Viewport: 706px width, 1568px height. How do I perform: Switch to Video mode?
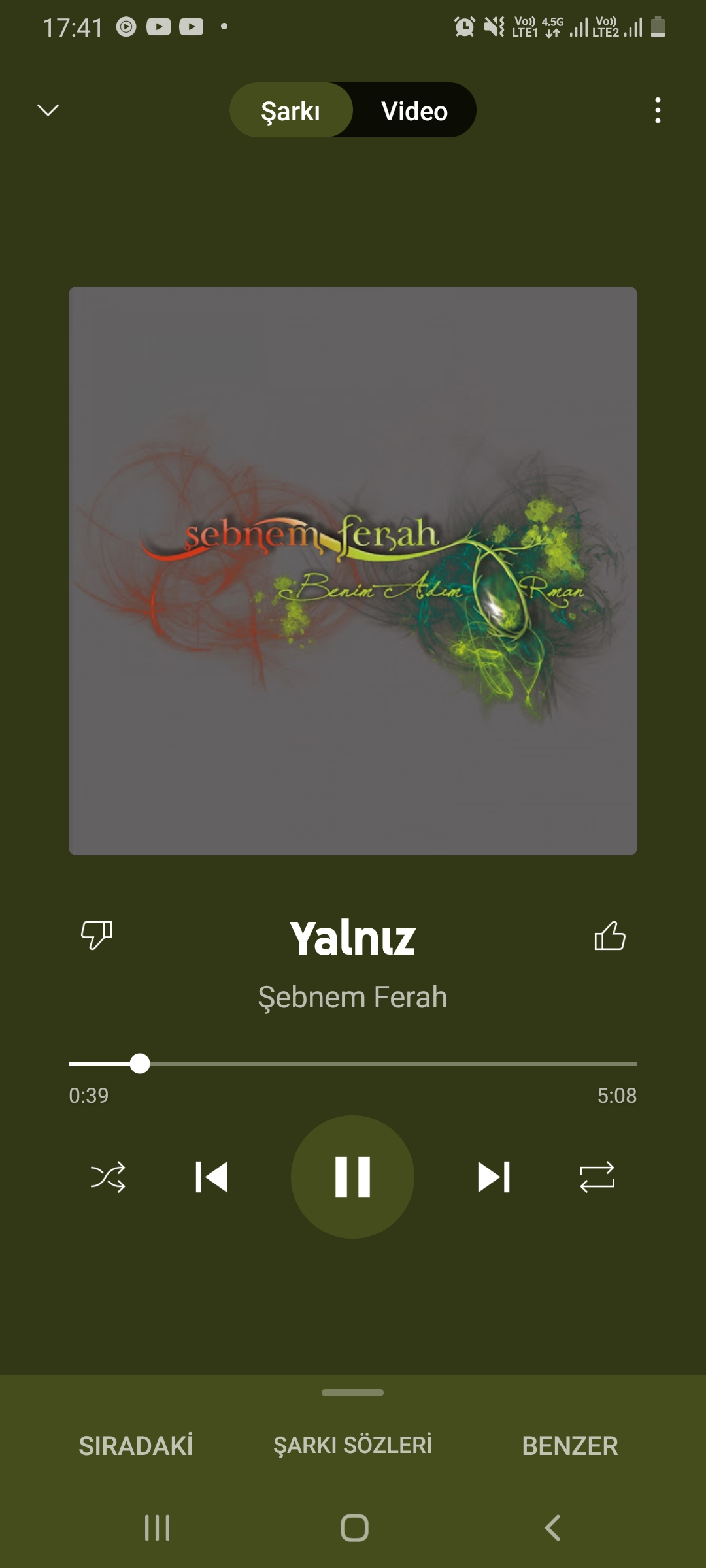(414, 110)
